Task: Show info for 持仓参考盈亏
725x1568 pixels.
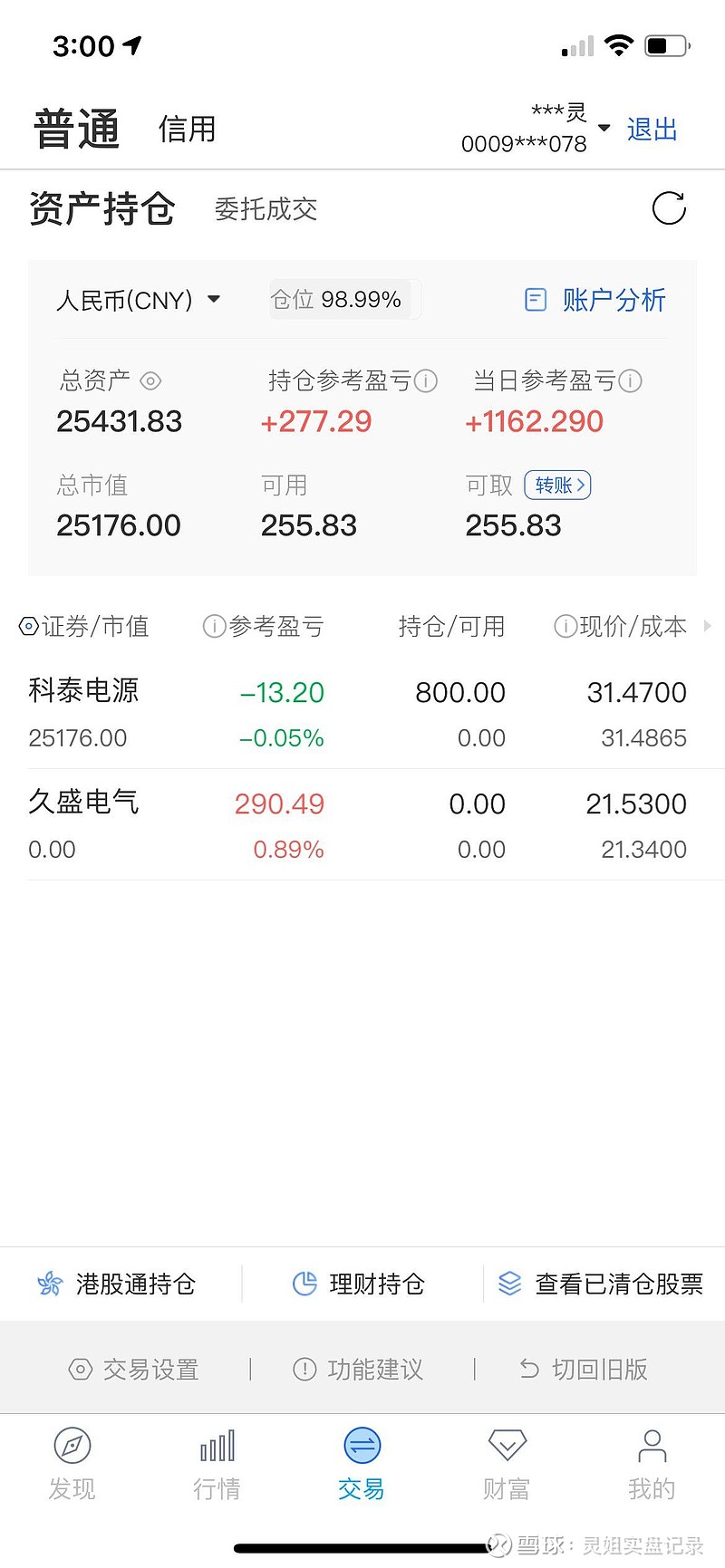Action: (426, 381)
